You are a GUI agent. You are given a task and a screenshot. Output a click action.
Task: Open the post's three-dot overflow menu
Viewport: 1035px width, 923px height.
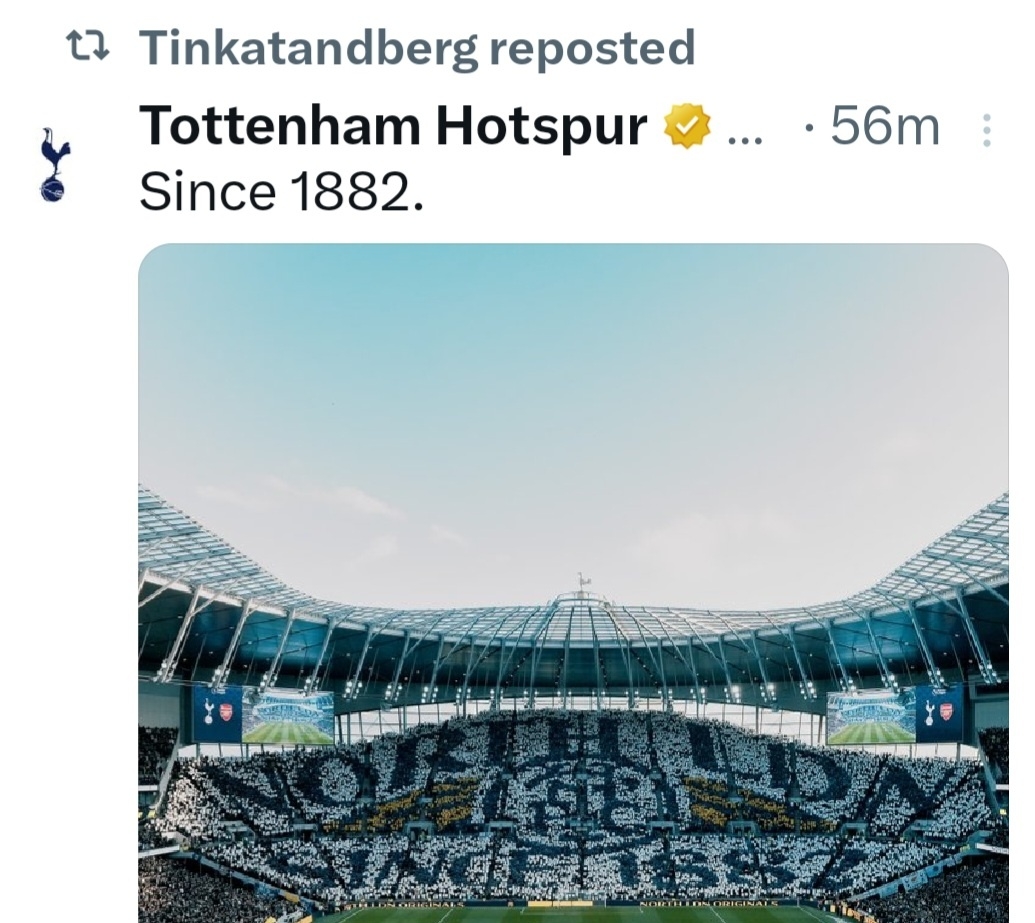[x=987, y=131]
